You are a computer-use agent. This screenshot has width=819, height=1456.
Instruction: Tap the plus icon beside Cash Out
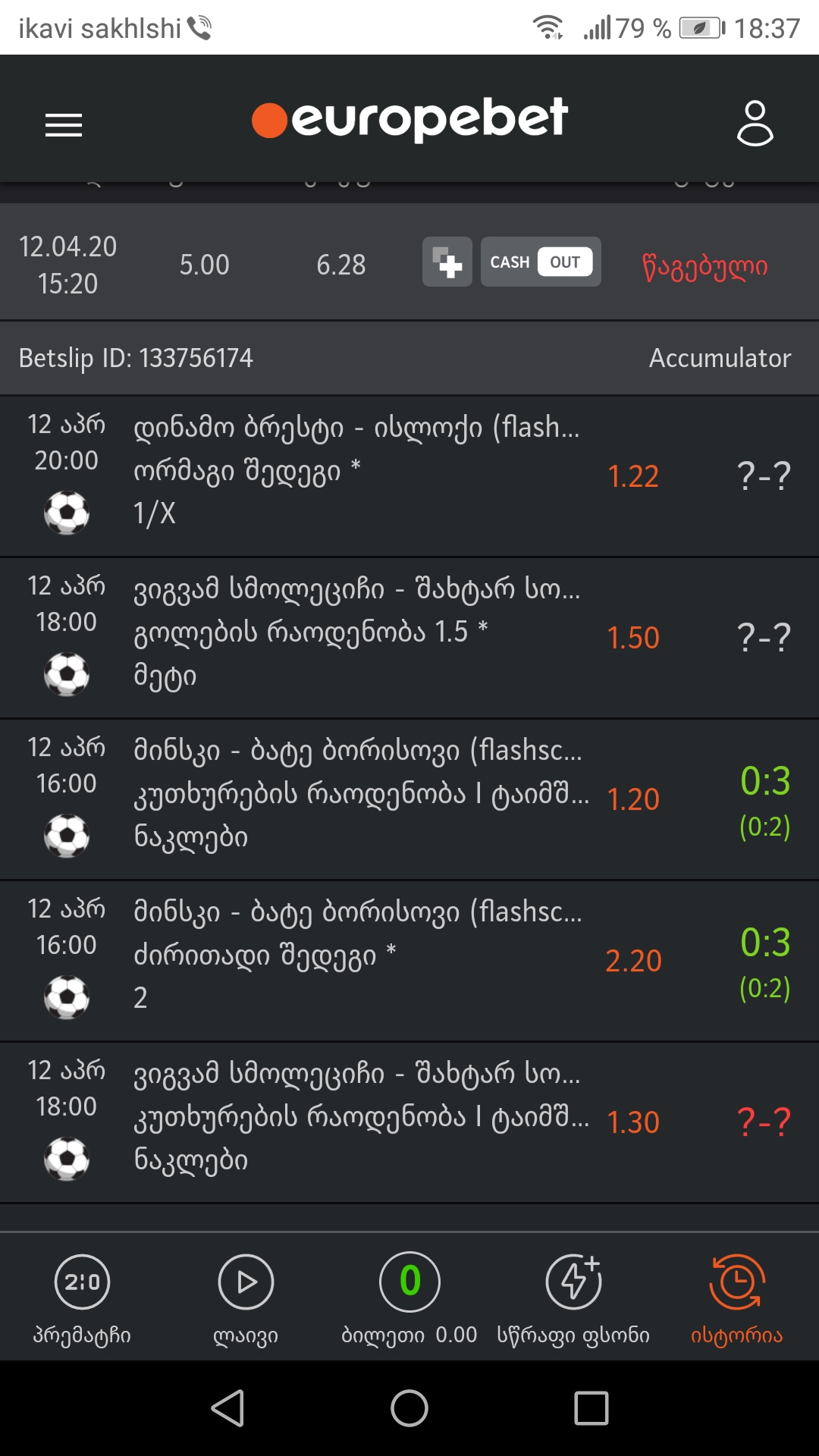(x=447, y=262)
